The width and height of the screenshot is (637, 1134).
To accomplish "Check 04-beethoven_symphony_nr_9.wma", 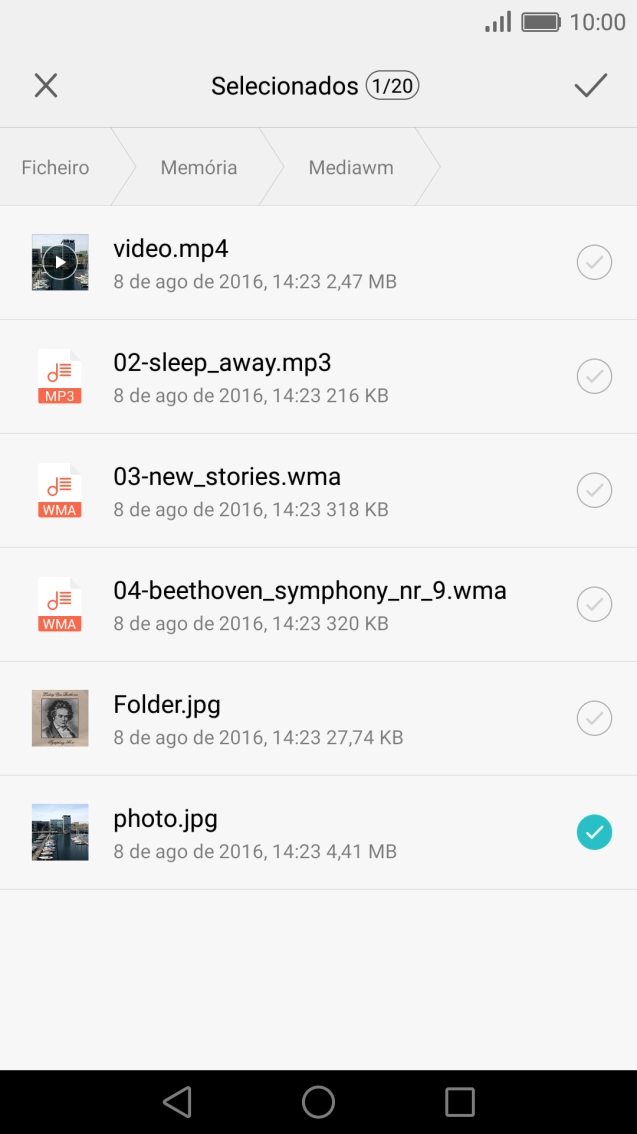I will (594, 604).
